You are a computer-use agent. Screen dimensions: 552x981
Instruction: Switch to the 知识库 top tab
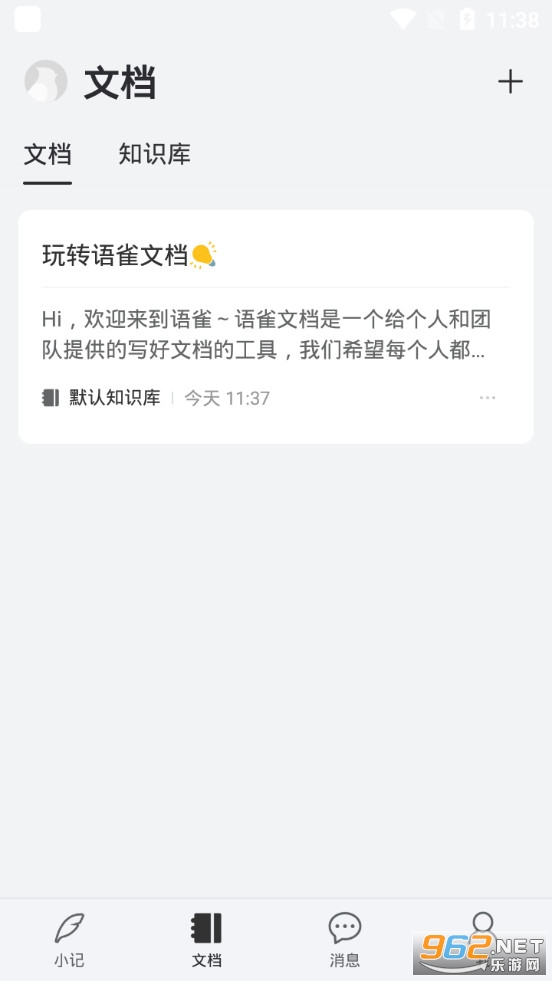point(155,155)
